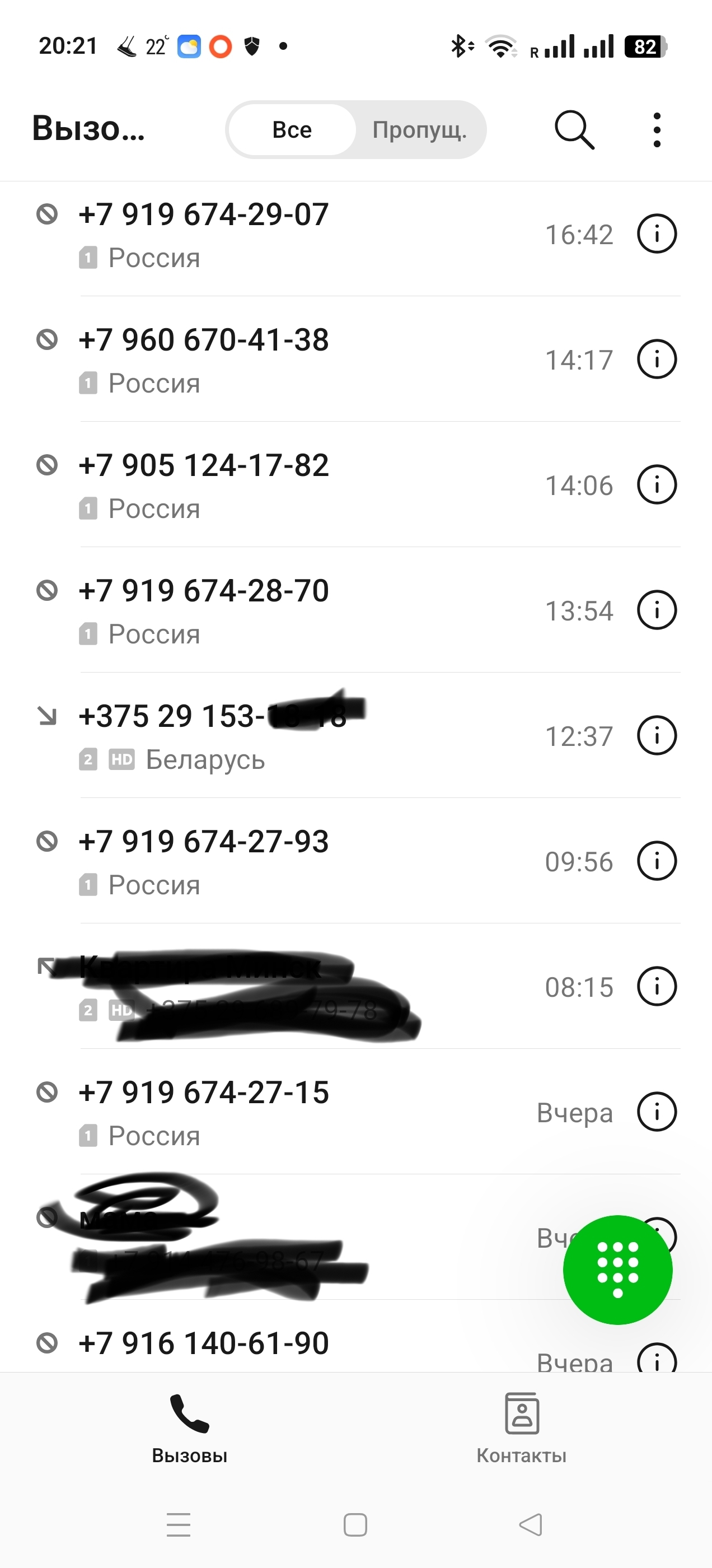Open the green dial pad button
The width and height of the screenshot is (712, 1568).
tap(617, 1269)
